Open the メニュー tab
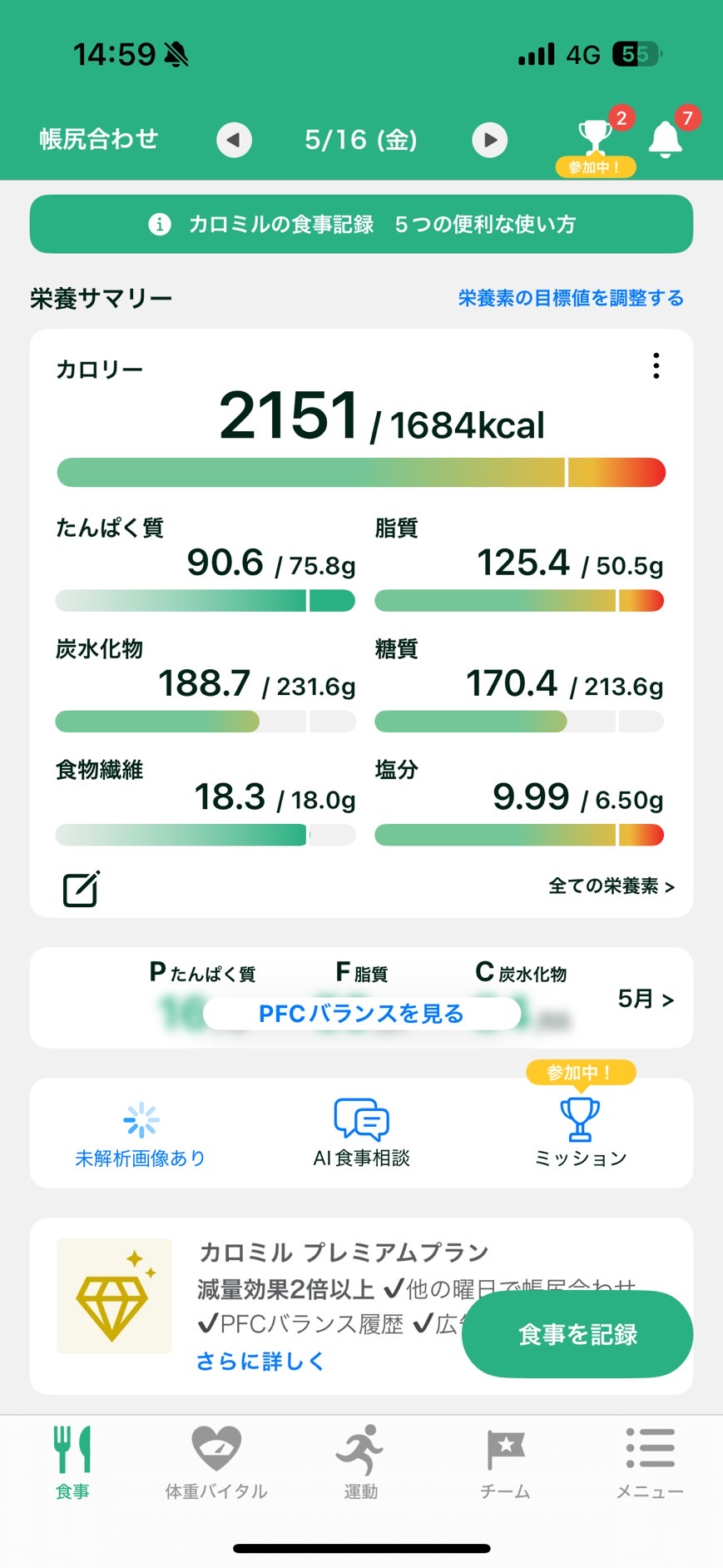 (650, 1462)
